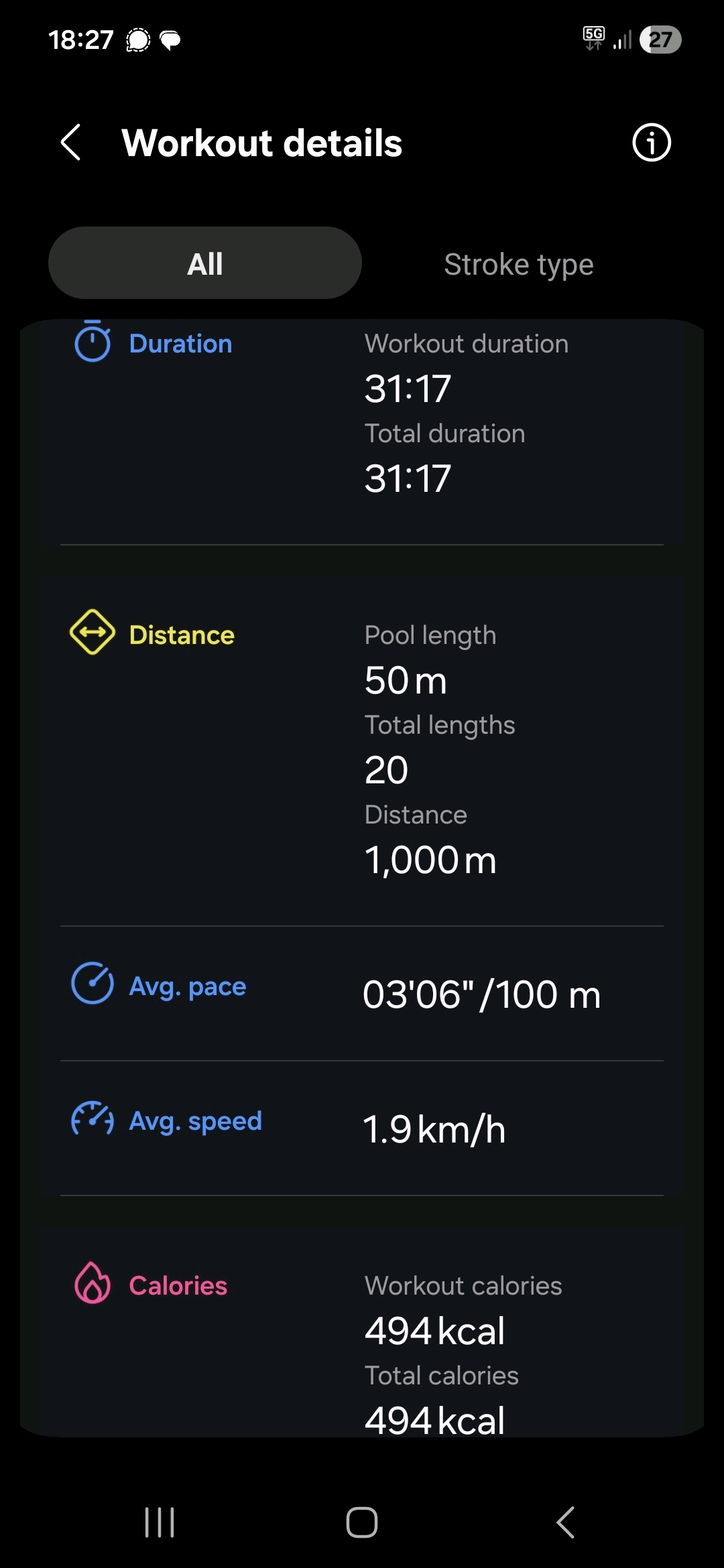Switch to the Stroke type tab
Viewport: 724px width, 1568px height.
pyautogui.click(x=518, y=265)
